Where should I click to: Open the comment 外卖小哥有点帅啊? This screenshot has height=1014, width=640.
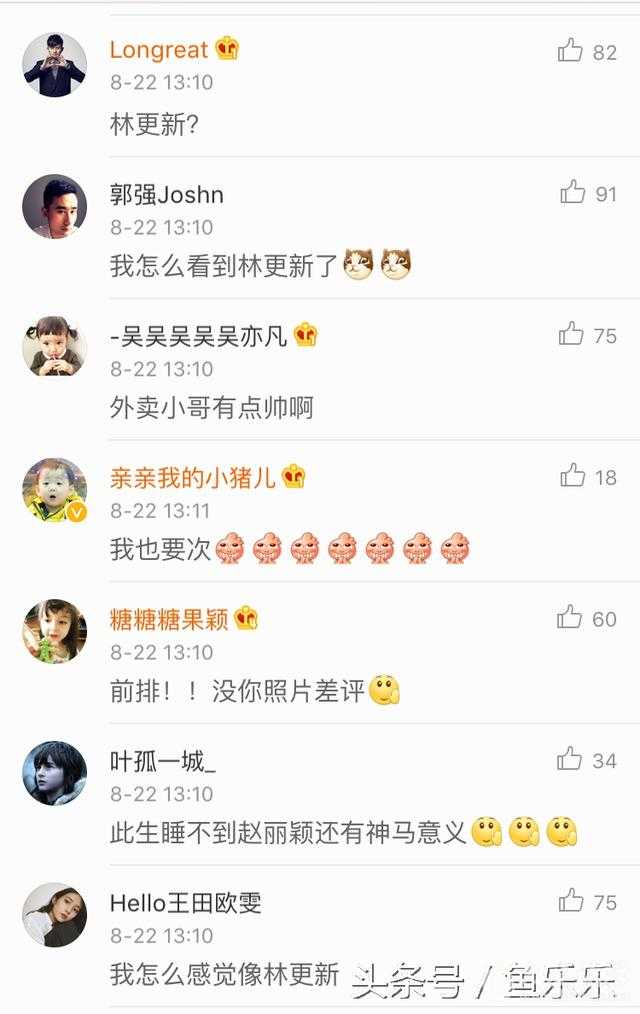[211, 408]
